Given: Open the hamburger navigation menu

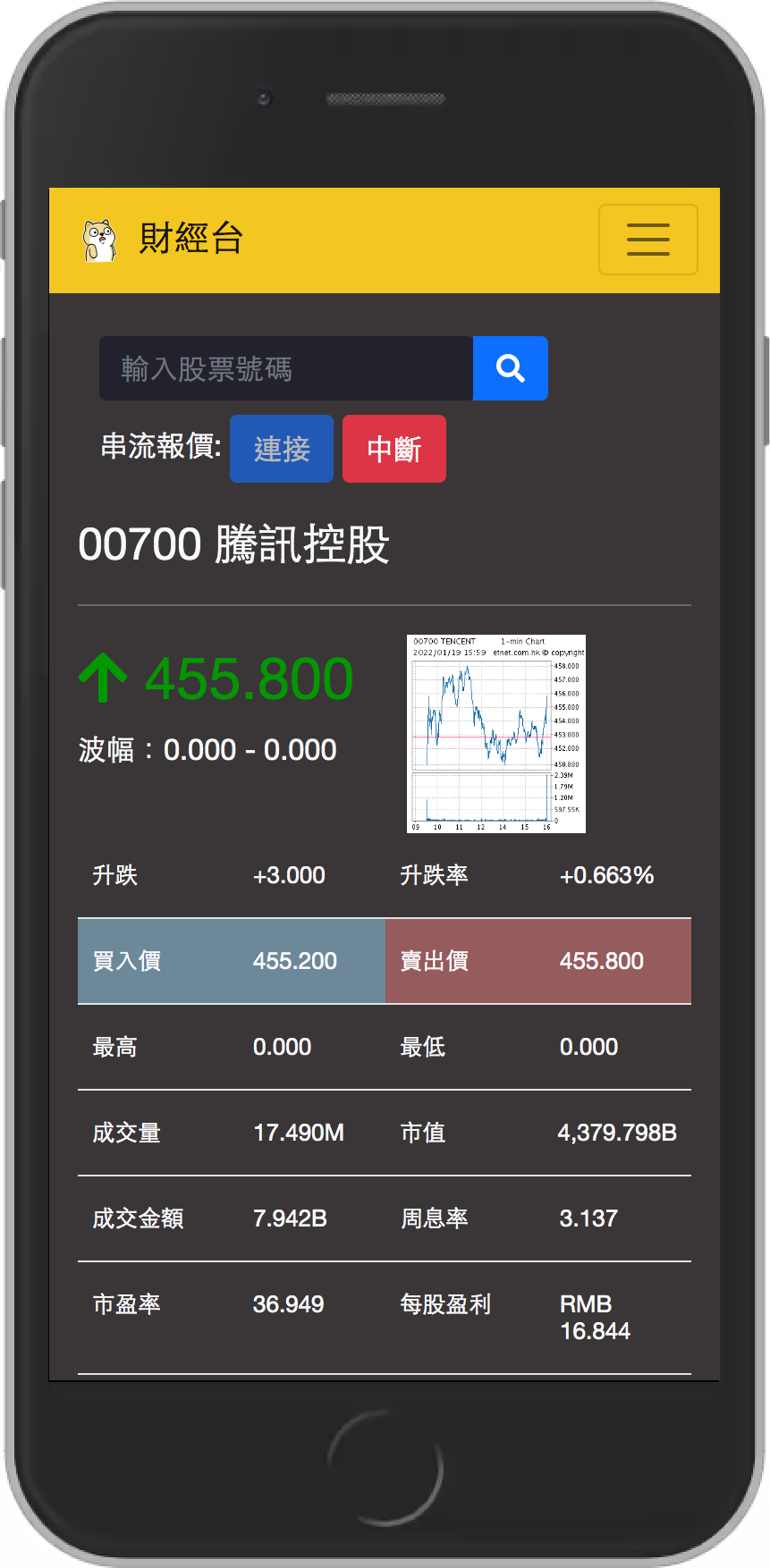Looking at the screenshot, I should [647, 240].
